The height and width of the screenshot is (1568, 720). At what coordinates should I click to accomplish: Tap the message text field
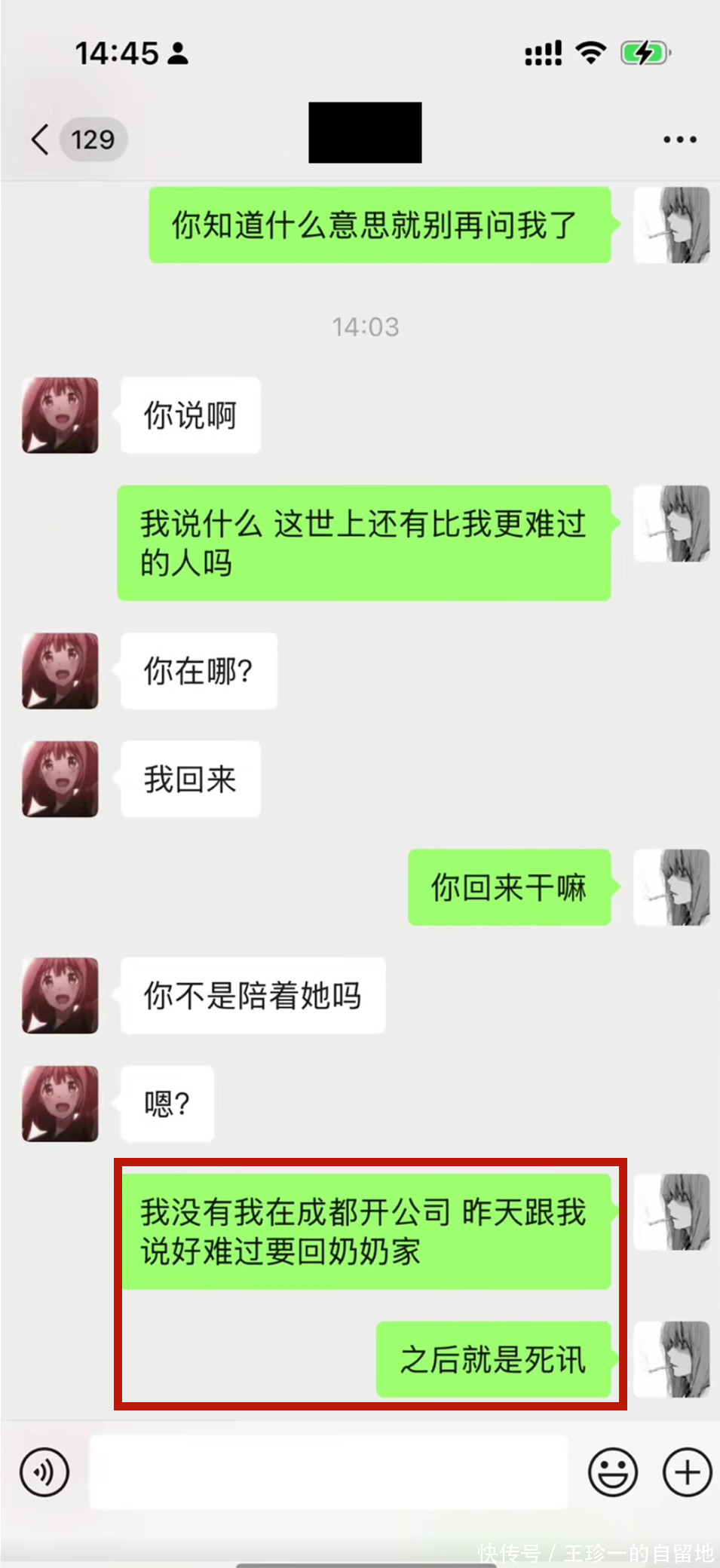(x=329, y=1472)
